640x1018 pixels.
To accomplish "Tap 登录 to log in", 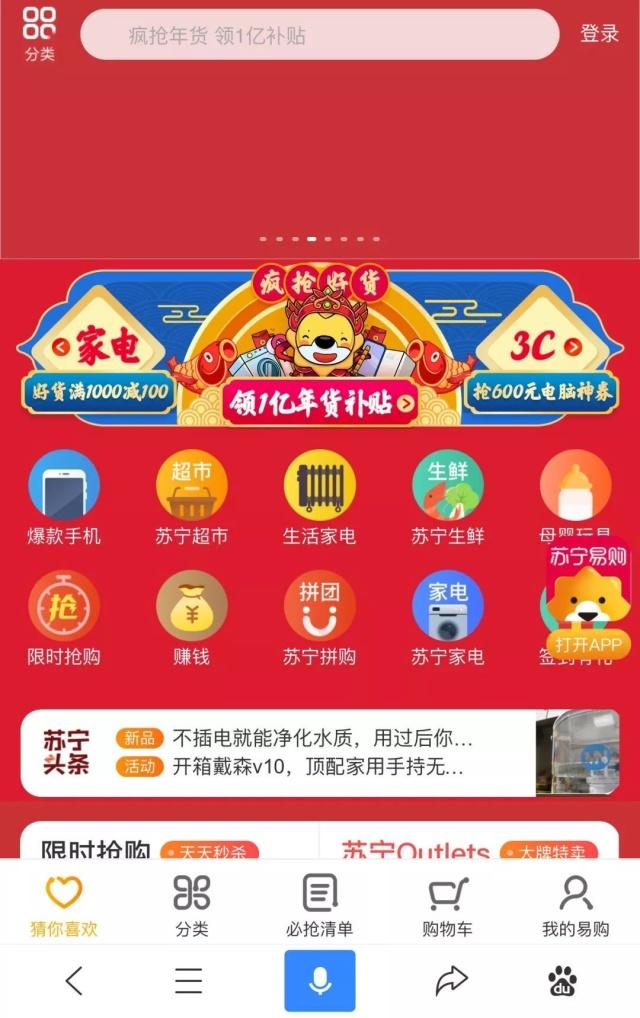I will pos(599,33).
